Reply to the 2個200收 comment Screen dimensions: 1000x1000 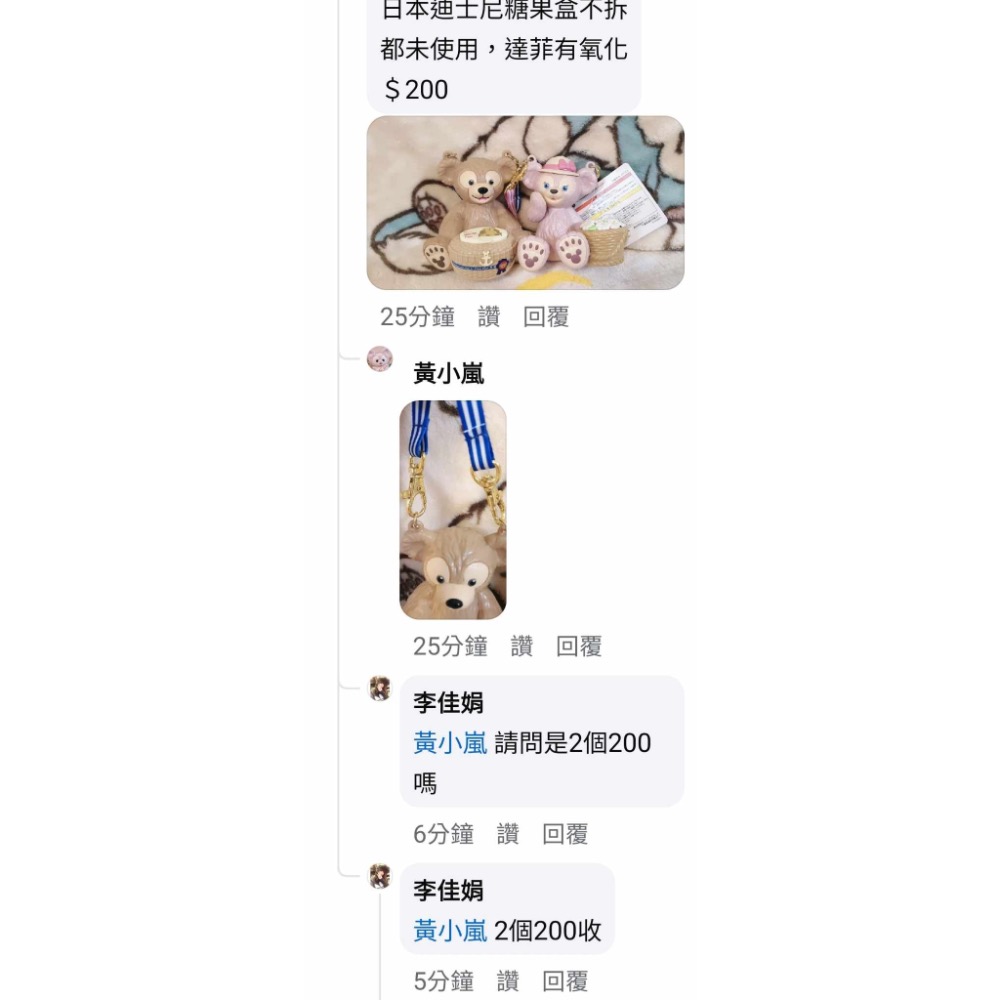(x=565, y=981)
